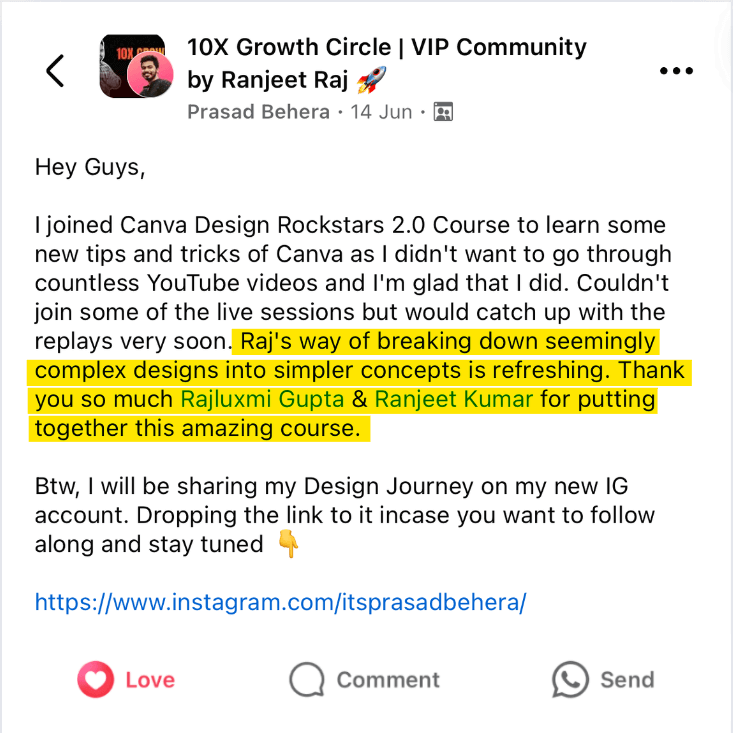This screenshot has height=733, width=733.
Task: Go back using the arrow
Action: click(55, 70)
